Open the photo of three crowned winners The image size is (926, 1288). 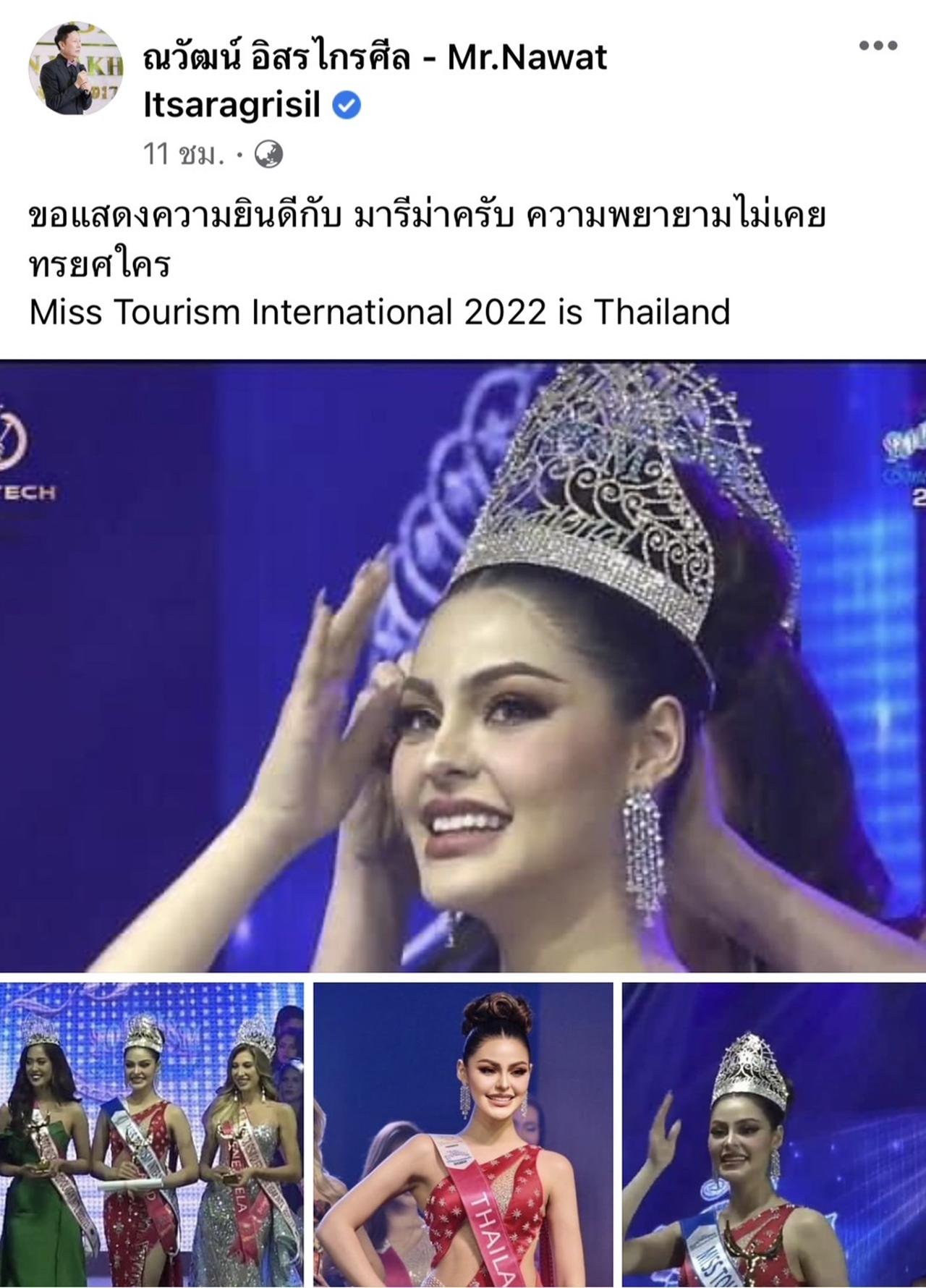click(151, 1134)
